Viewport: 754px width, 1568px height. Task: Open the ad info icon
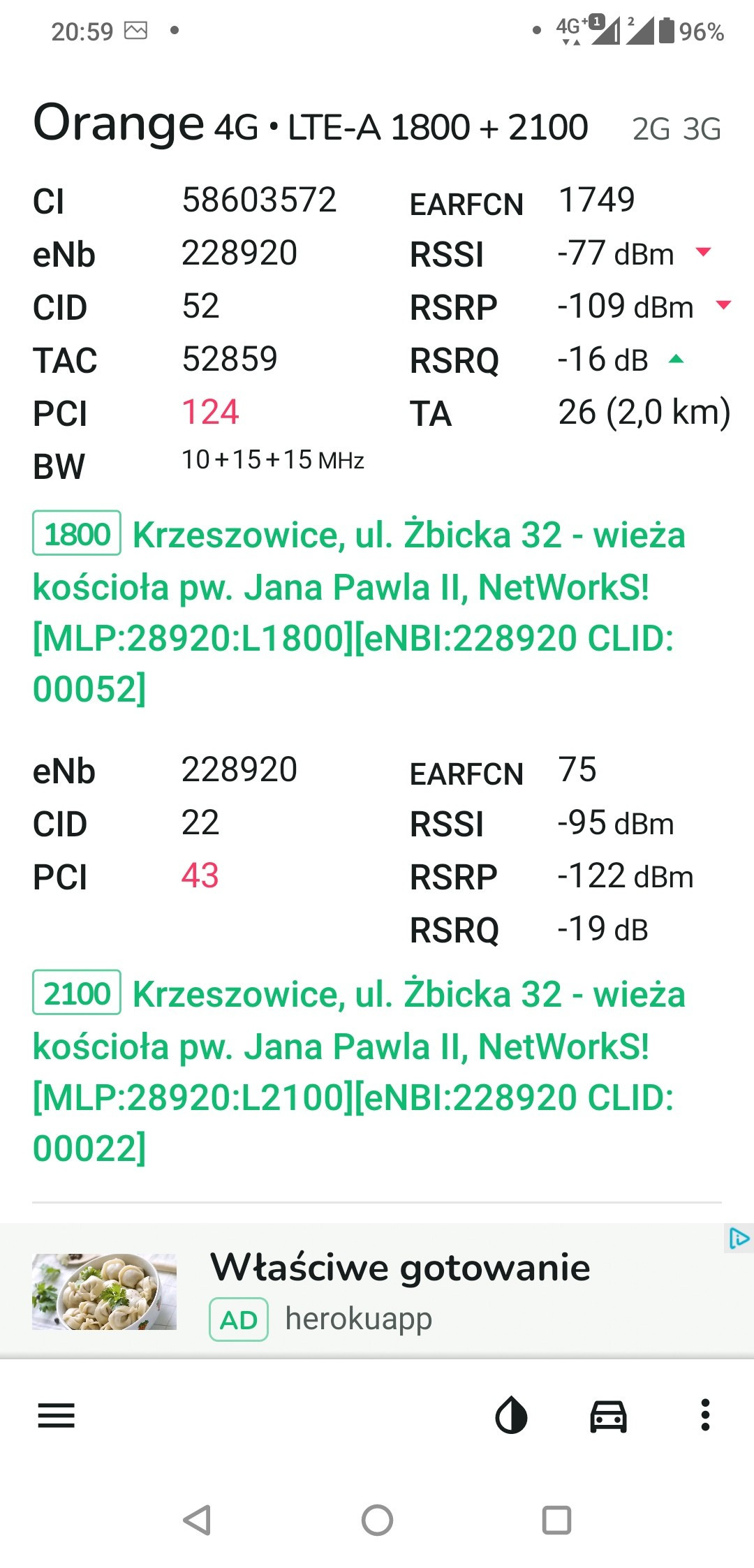(x=739, y=1238)
